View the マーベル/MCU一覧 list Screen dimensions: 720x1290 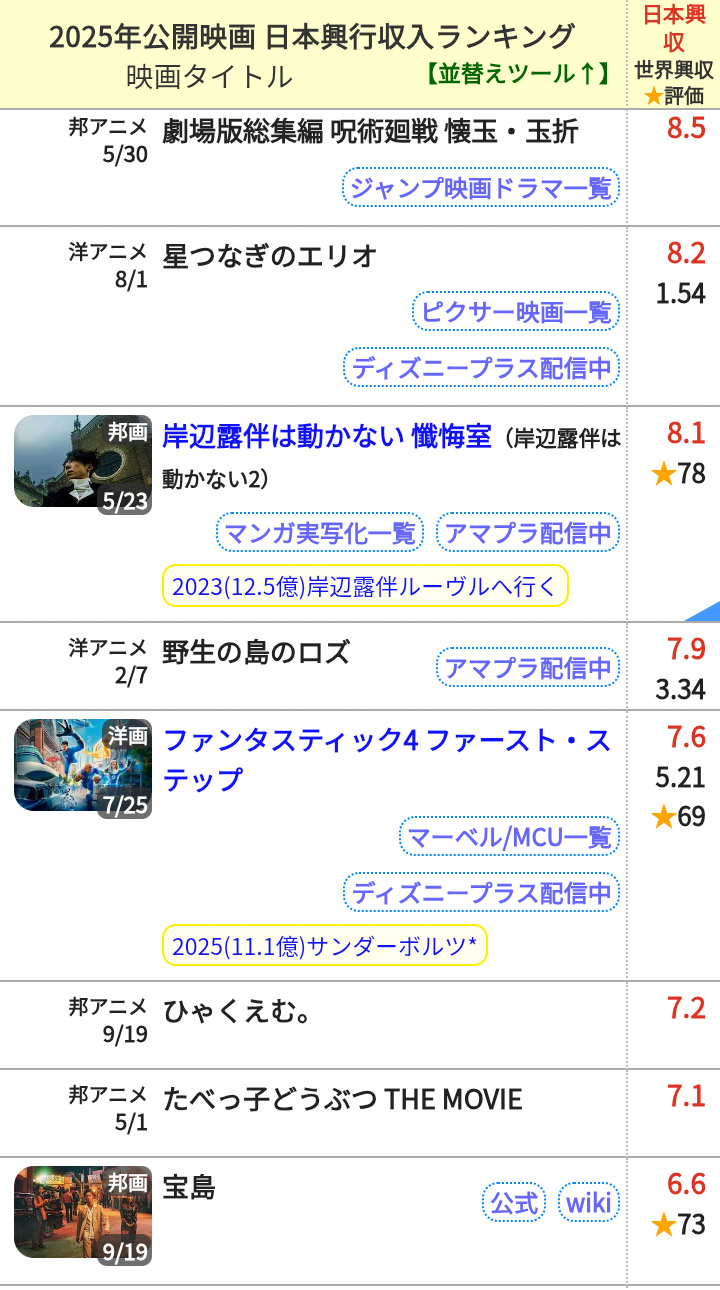(x=509, y=835)
